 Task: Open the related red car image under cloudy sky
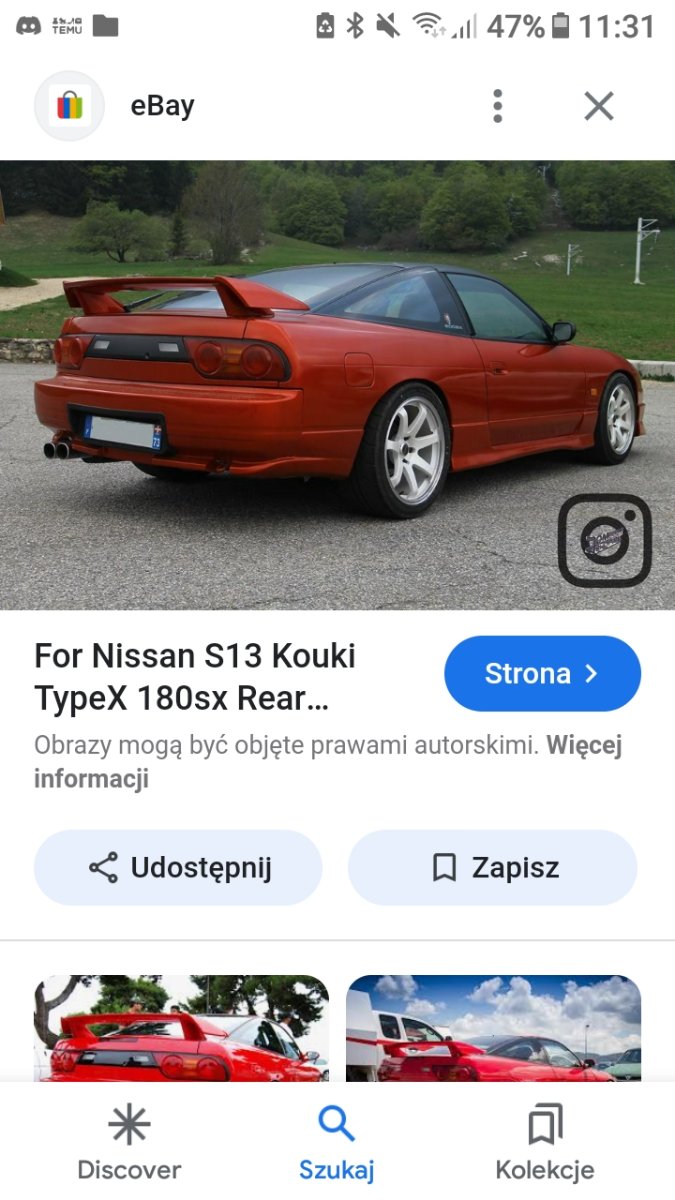[x=494, y=1028]
